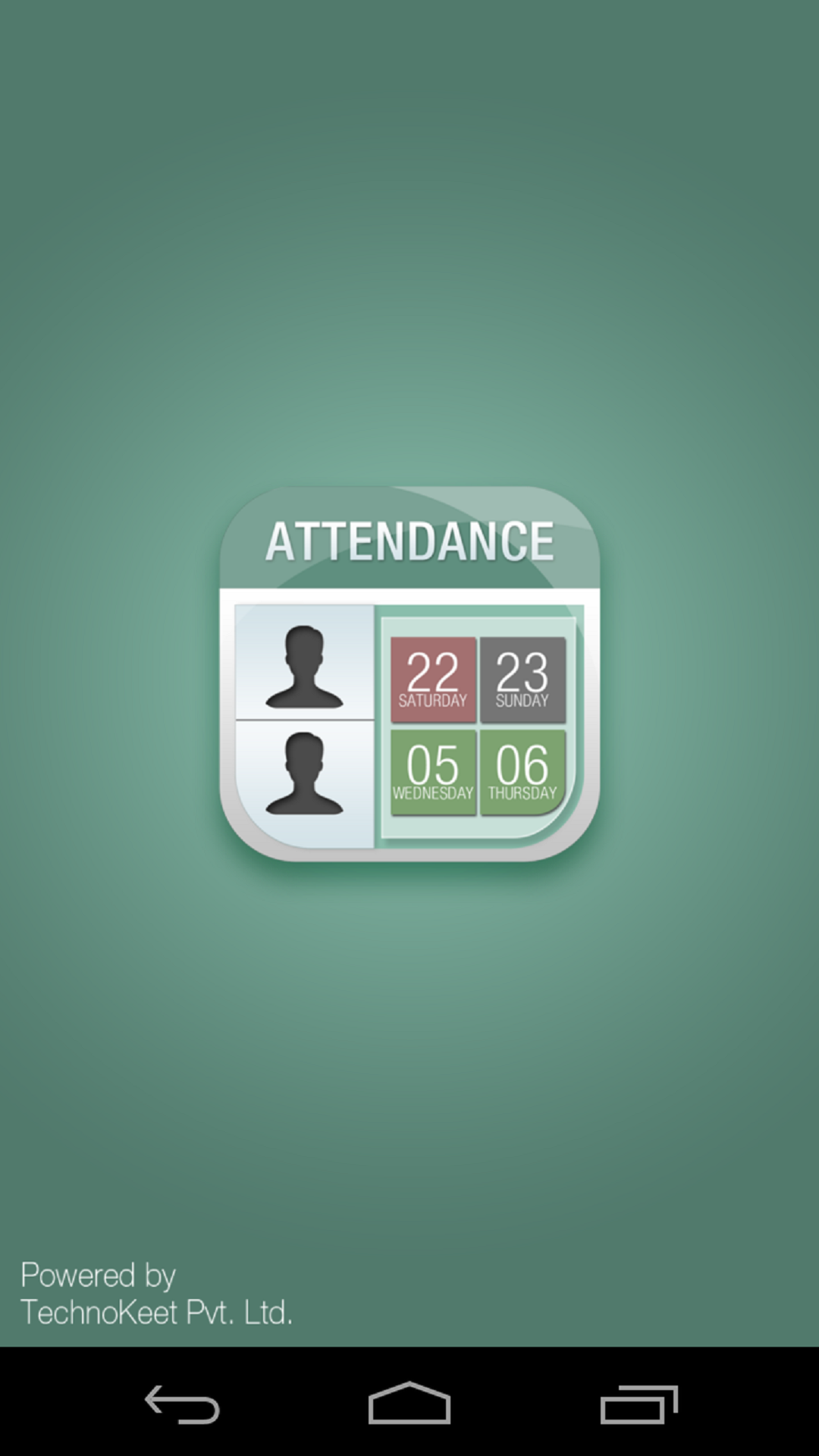The image size is (819, 1456).
Task: Tap the TechnoKeet Pvt. Ltd. credit link
Action: [x=157, y=1312]
